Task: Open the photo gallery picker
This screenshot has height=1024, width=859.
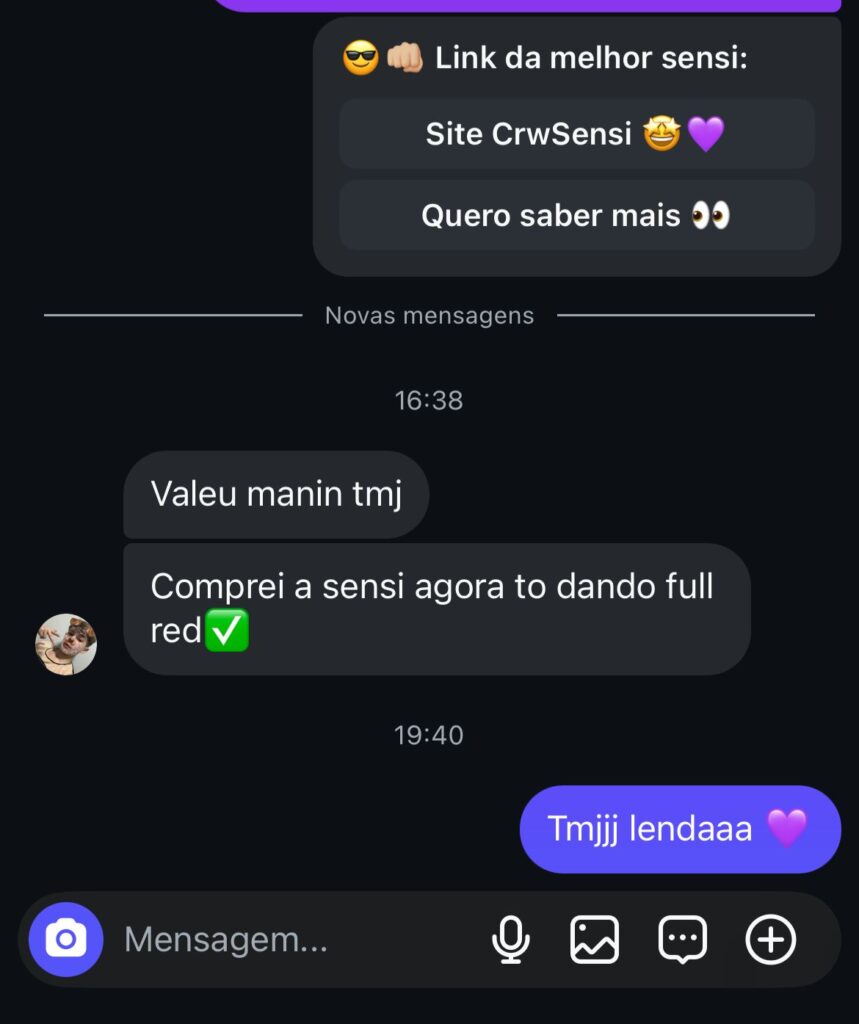Action: (x=595, y=940)
